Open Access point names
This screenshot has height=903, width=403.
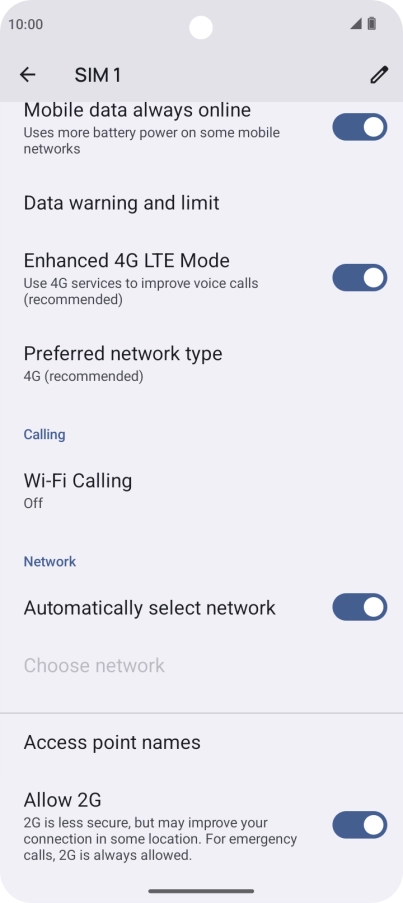pos(202,742)
